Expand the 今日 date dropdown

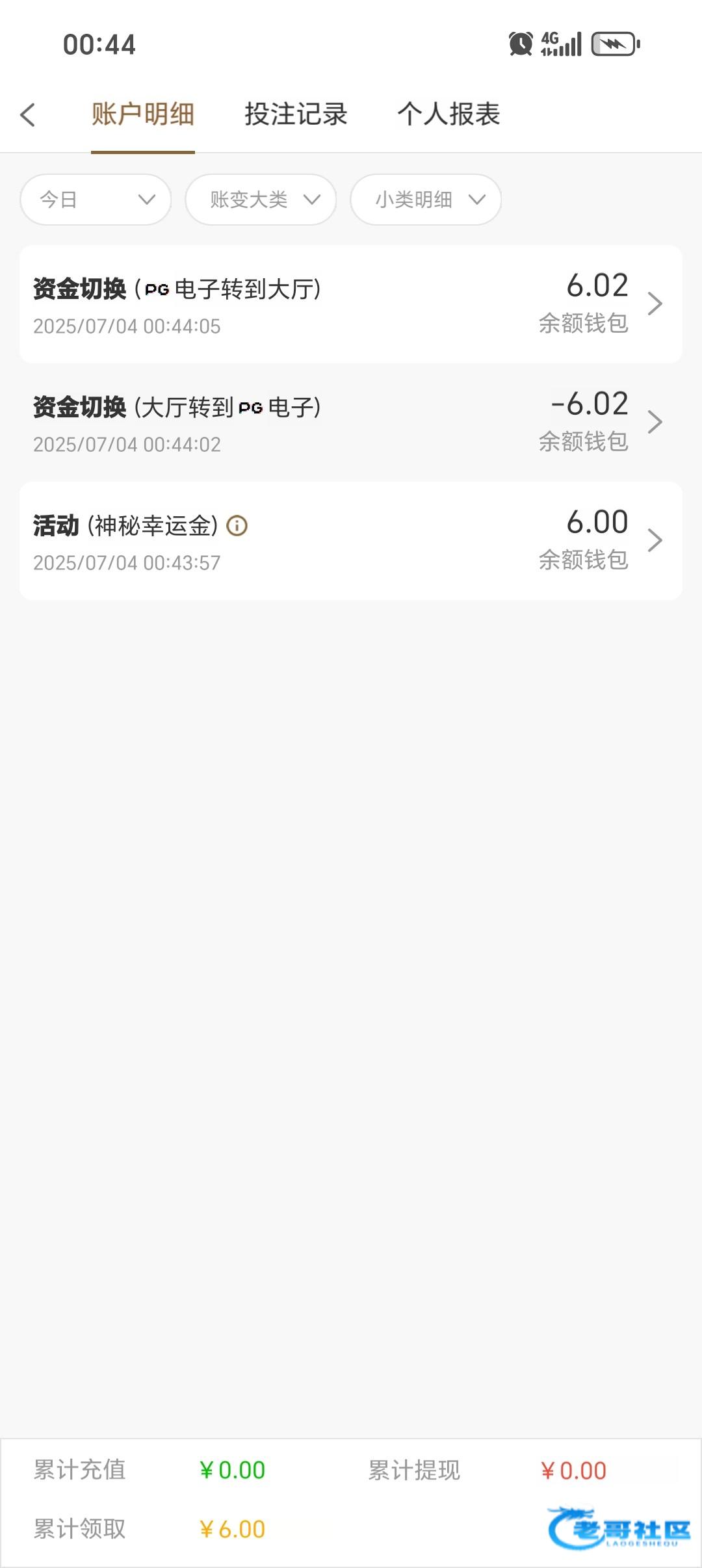(x=96, y=200)
